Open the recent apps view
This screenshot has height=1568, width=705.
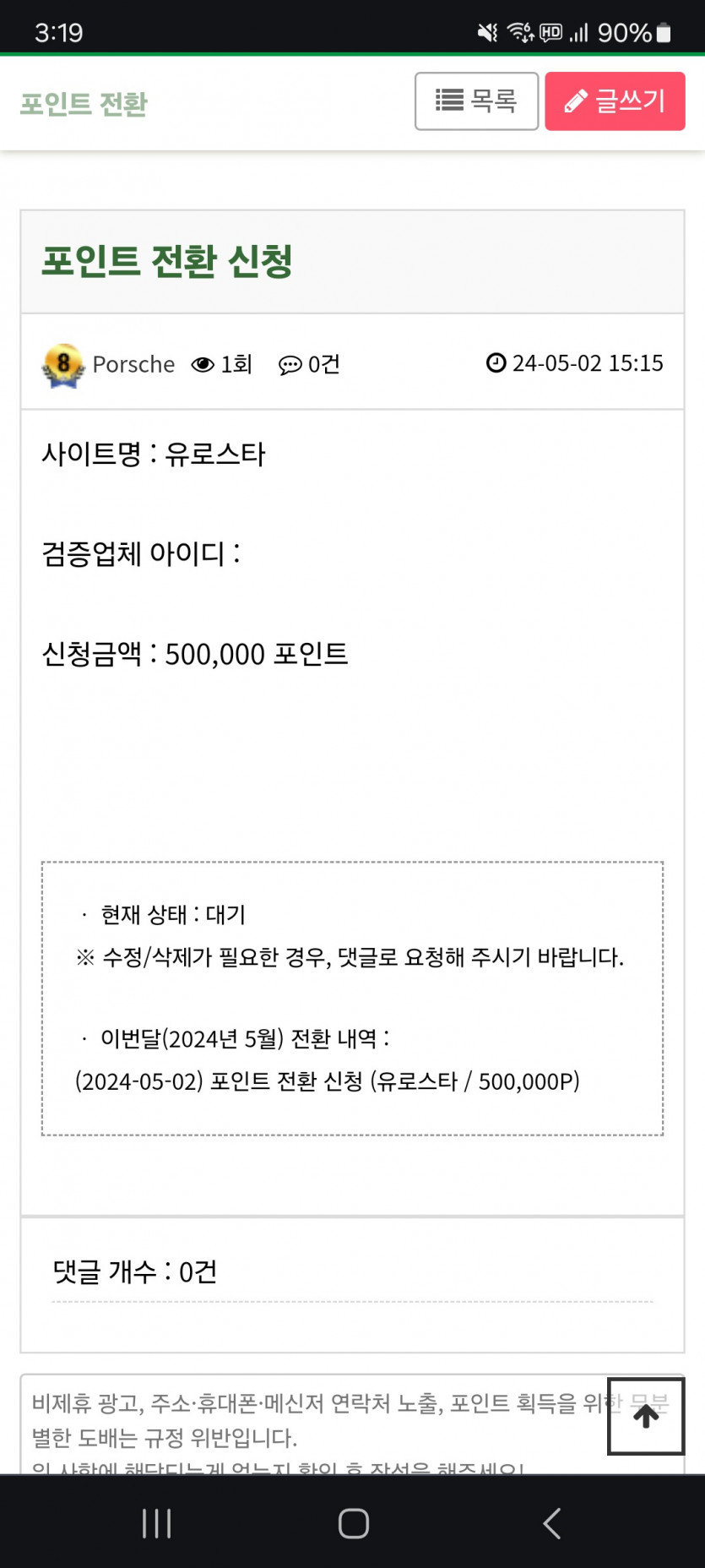(x=157, y=1524)
